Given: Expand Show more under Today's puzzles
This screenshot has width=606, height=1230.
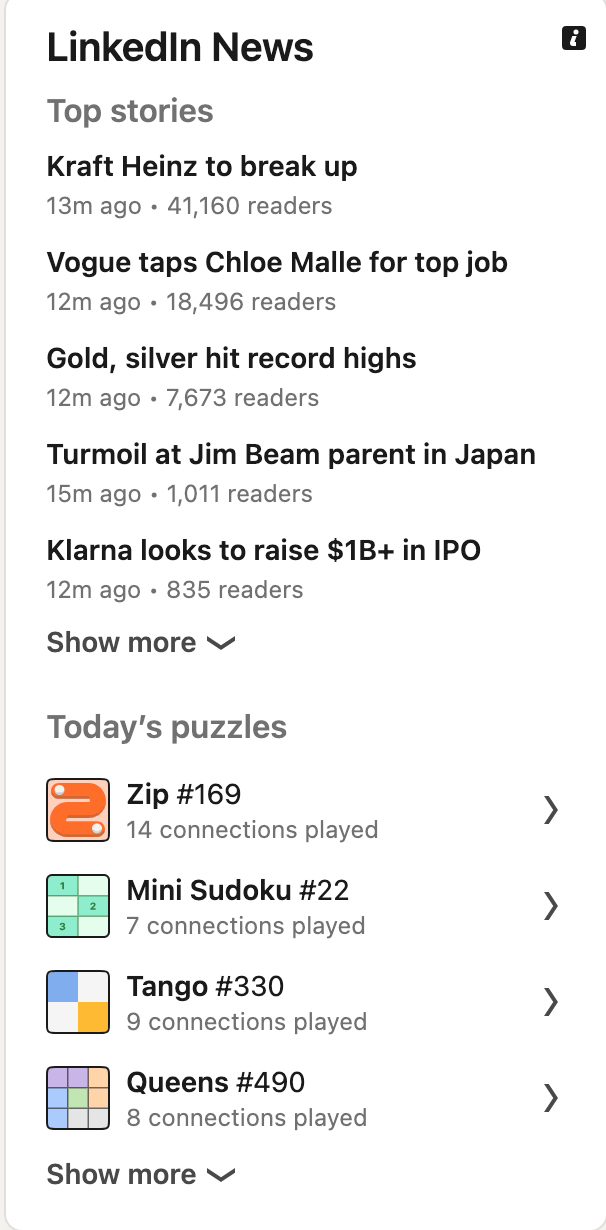Looking at the screenshot, I should (140, 1175).
